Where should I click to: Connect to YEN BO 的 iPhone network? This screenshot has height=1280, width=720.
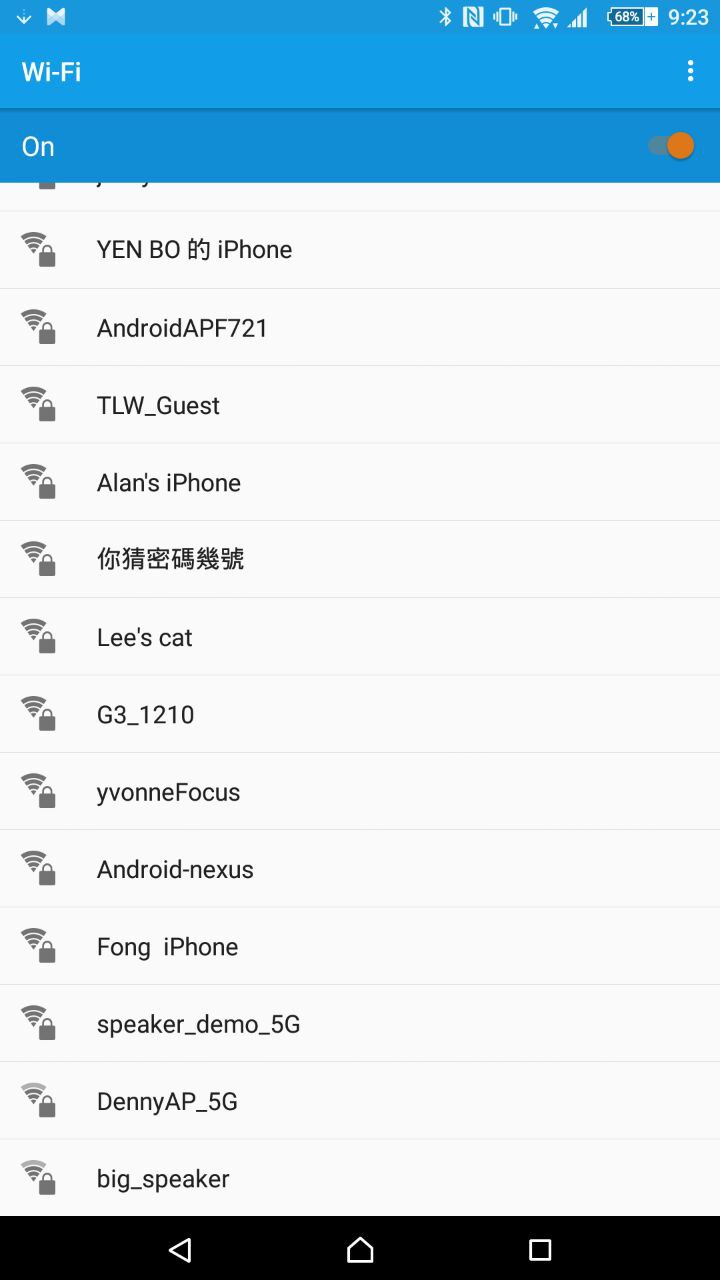pyautogui.click(x=194, y=250)
